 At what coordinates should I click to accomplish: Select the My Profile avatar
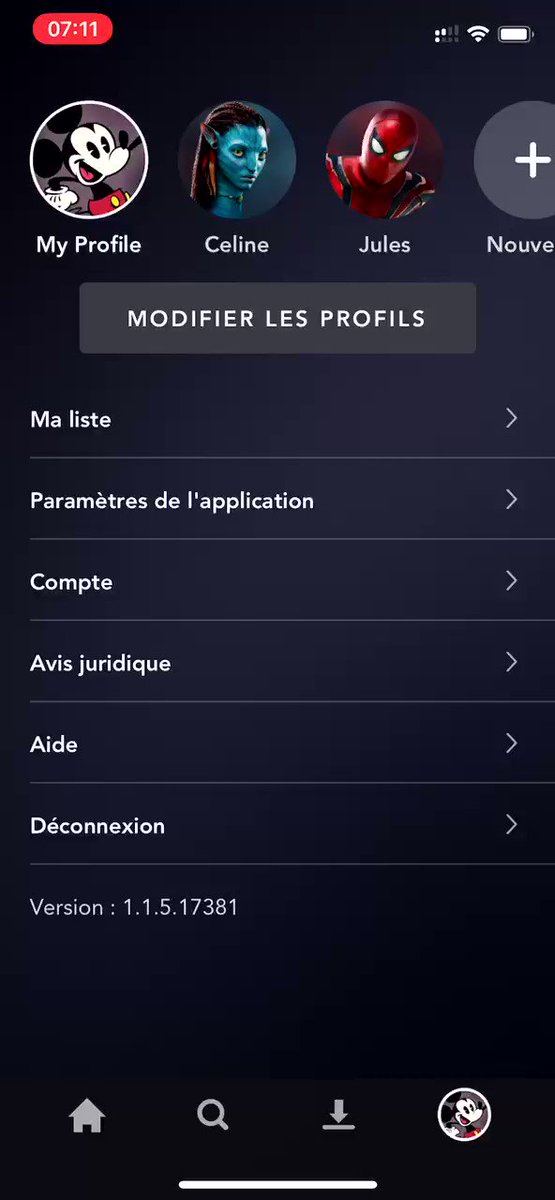click(x=89, y=160)
